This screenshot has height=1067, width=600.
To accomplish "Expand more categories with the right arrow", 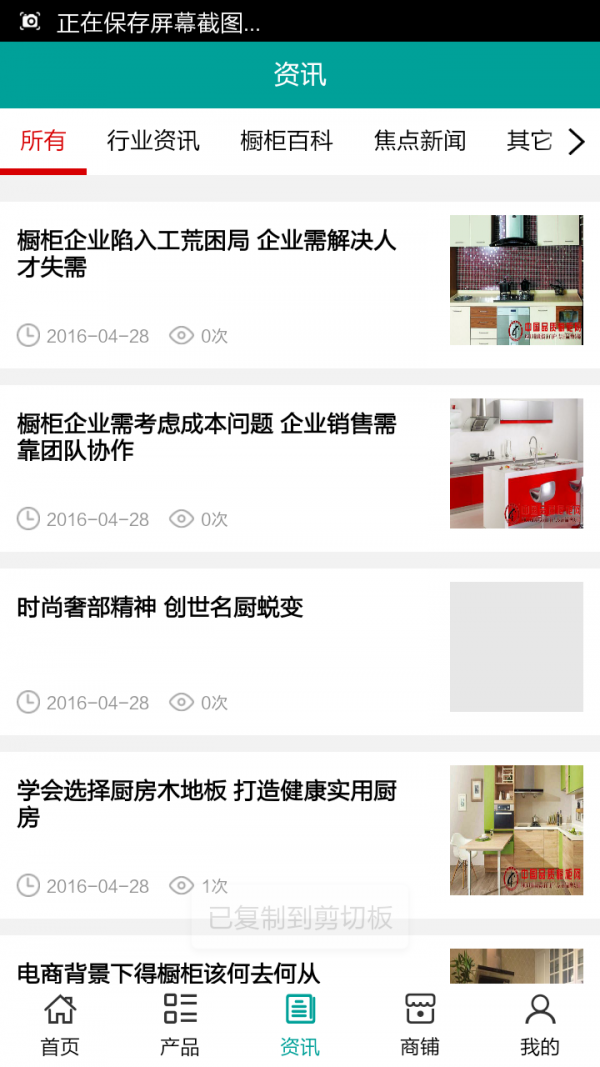I will coord(576,142).
